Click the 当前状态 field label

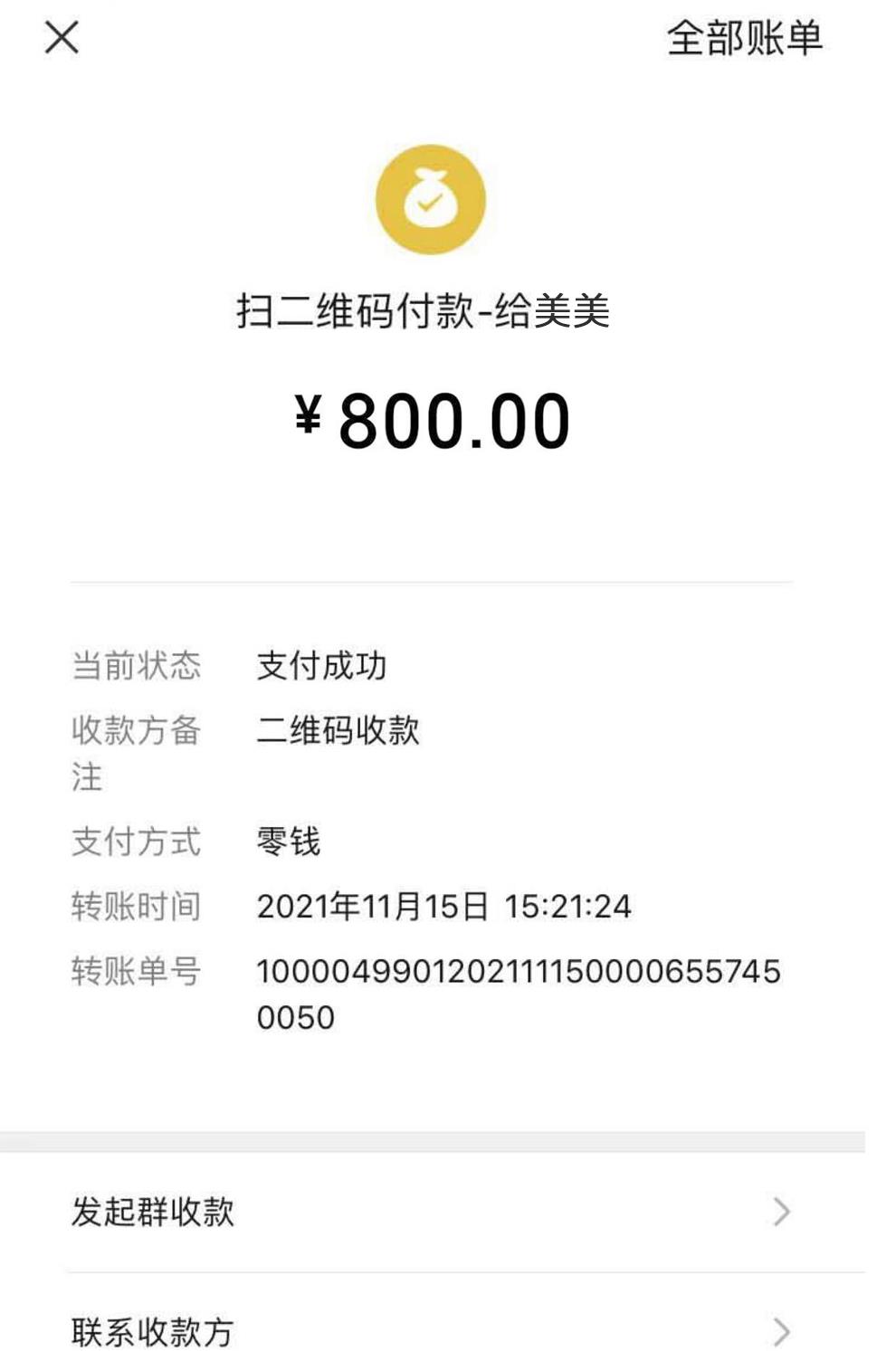click(138, 664)
